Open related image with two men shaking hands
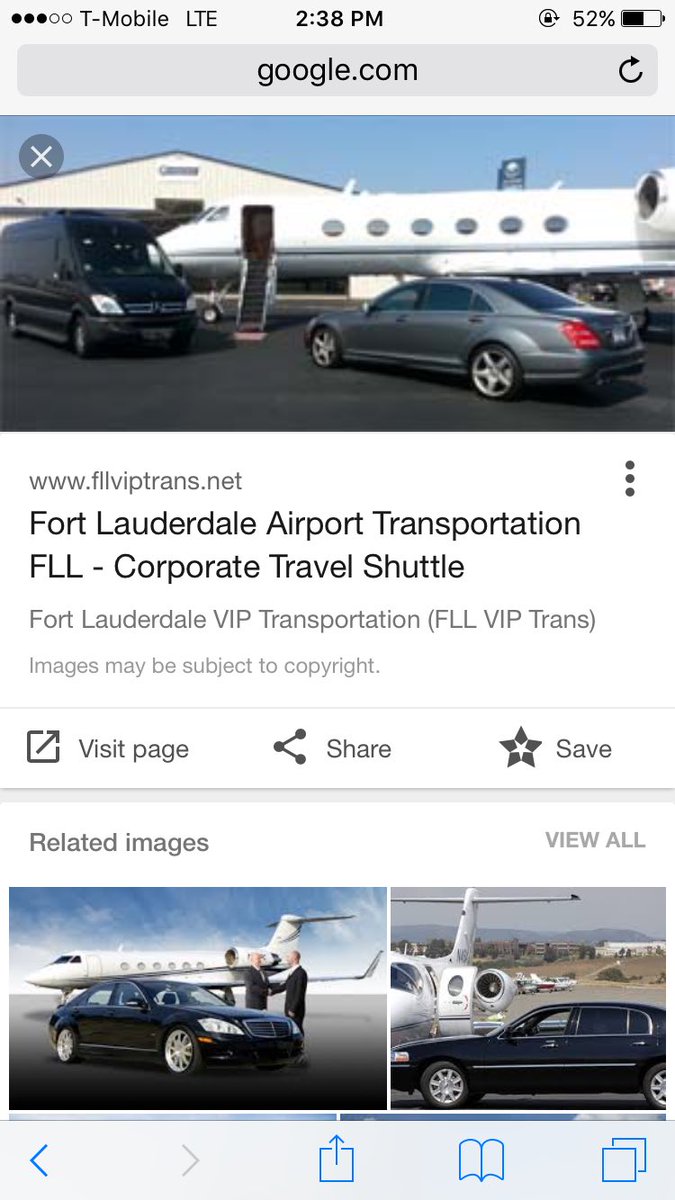This screenshot has height=1200, width=675. [x=198, y=997]
